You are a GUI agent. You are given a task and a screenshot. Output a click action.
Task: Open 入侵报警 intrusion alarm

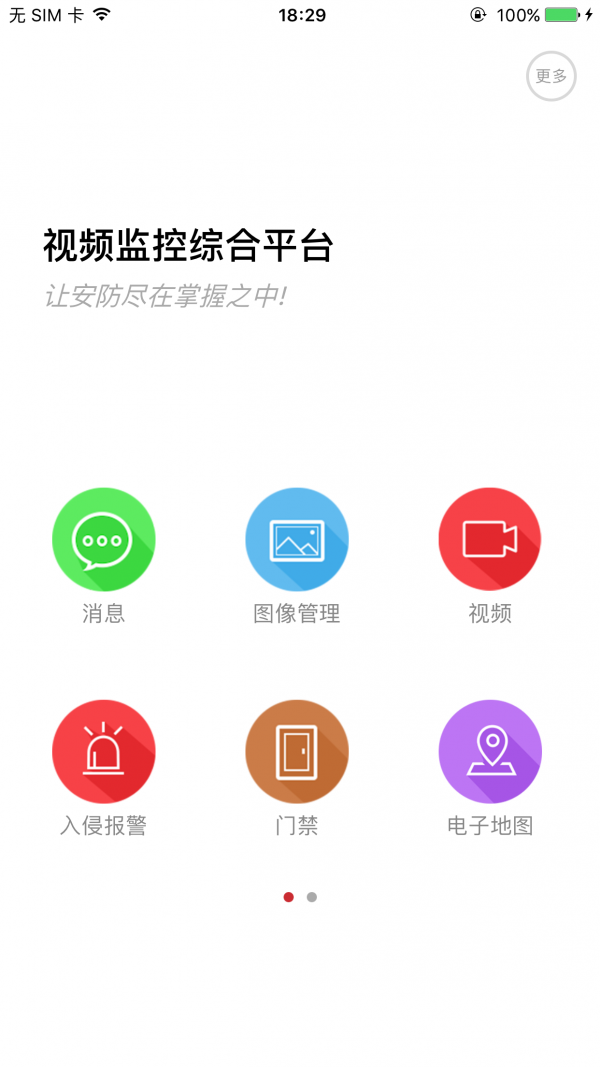tap(103, 752)
